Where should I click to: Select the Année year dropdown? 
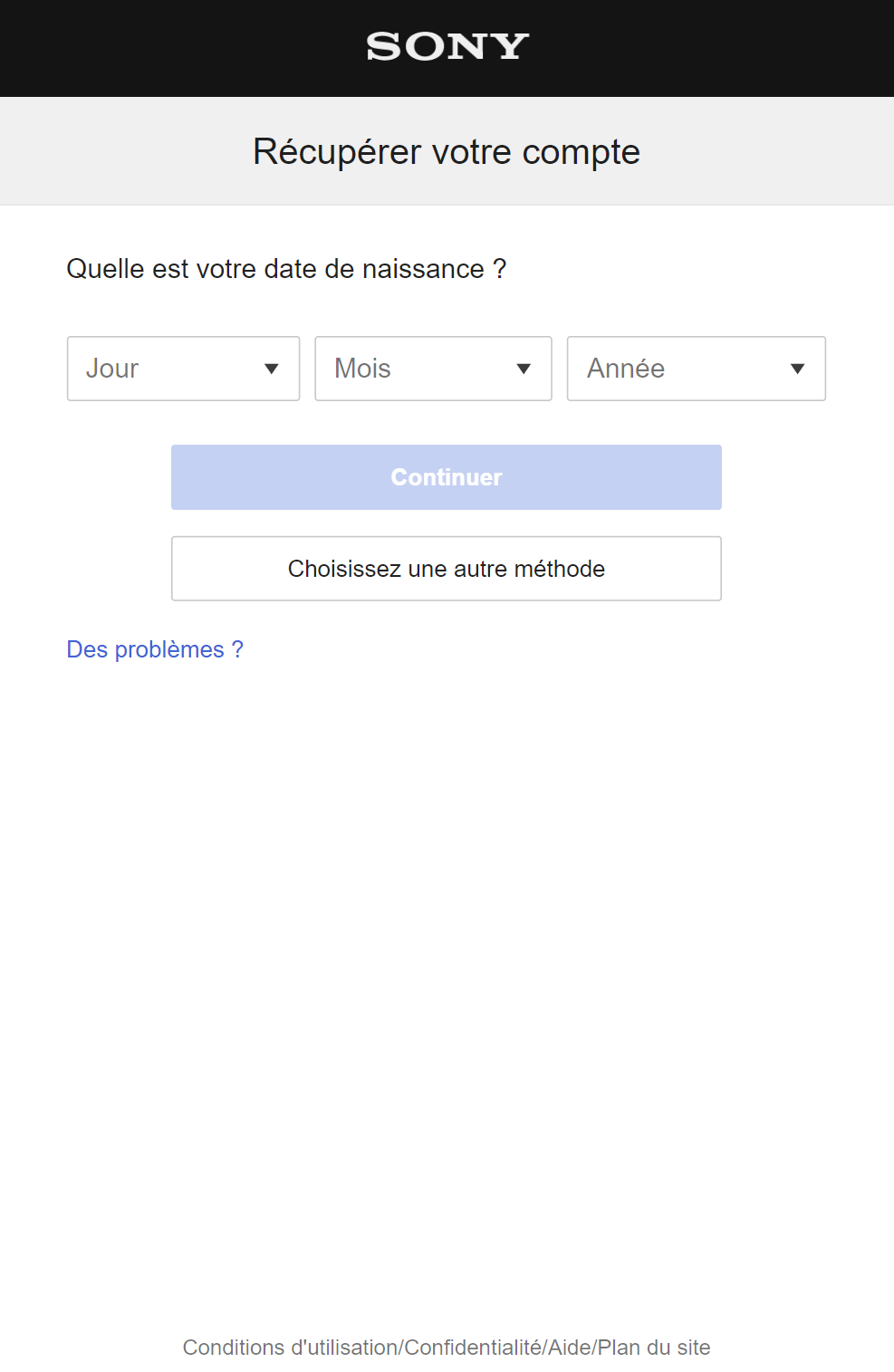696,369
